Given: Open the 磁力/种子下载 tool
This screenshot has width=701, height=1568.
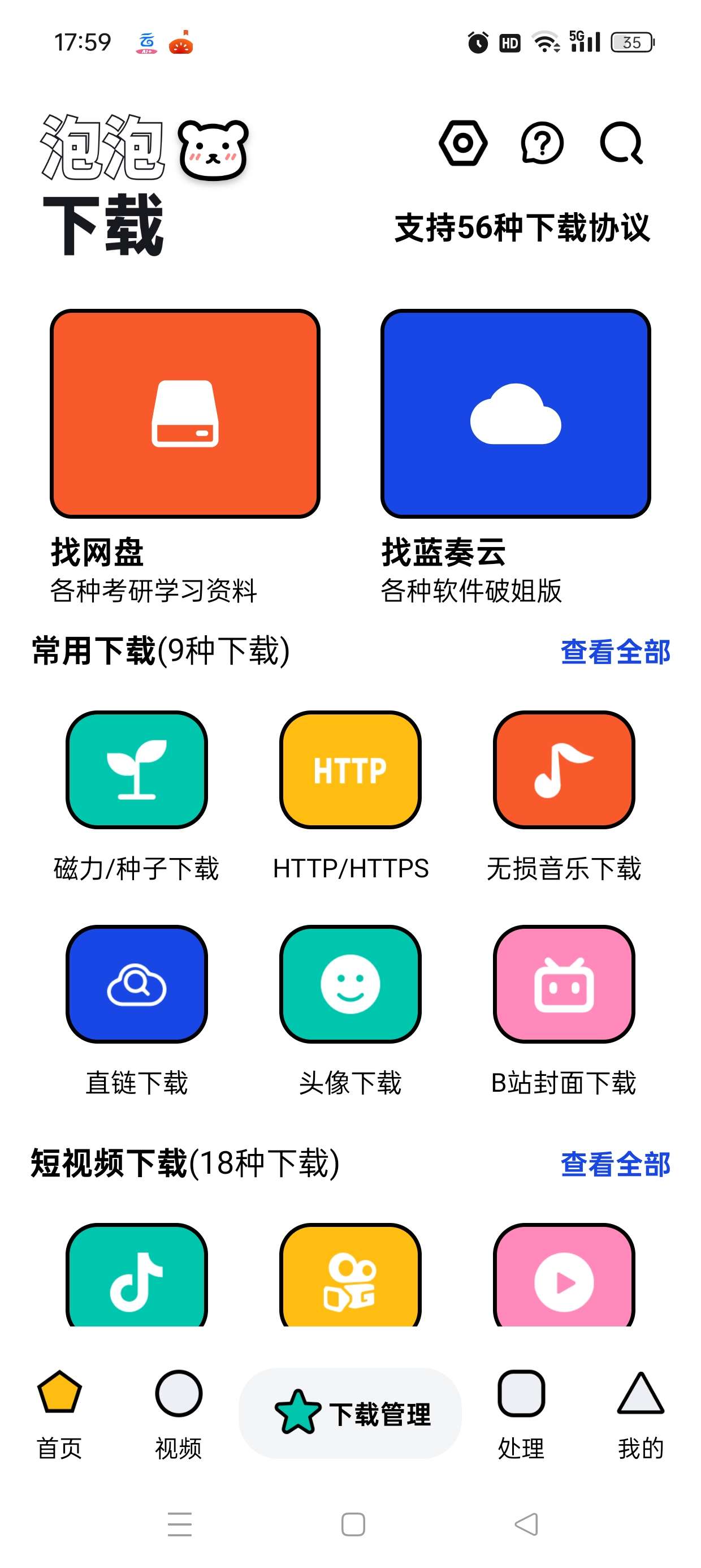Looking at the screenshot, I should point(136,772).
